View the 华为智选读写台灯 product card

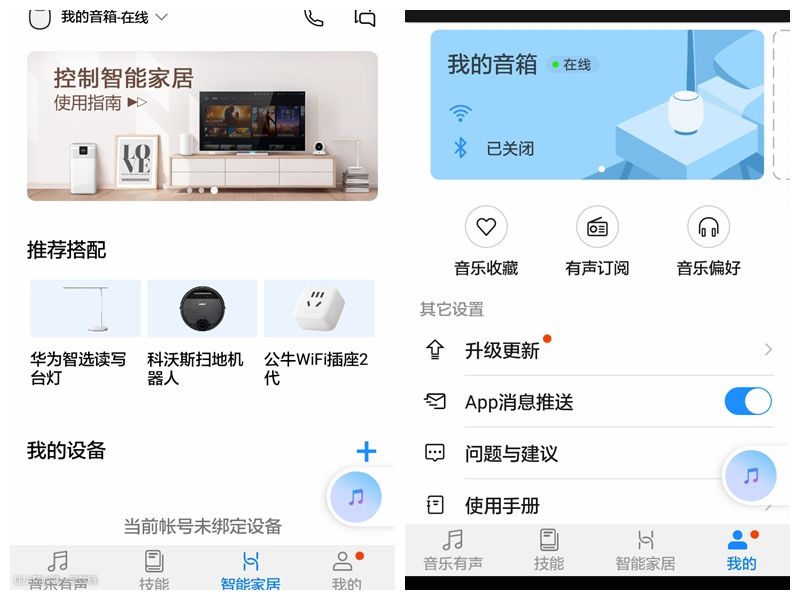click(x=85, y=332)
